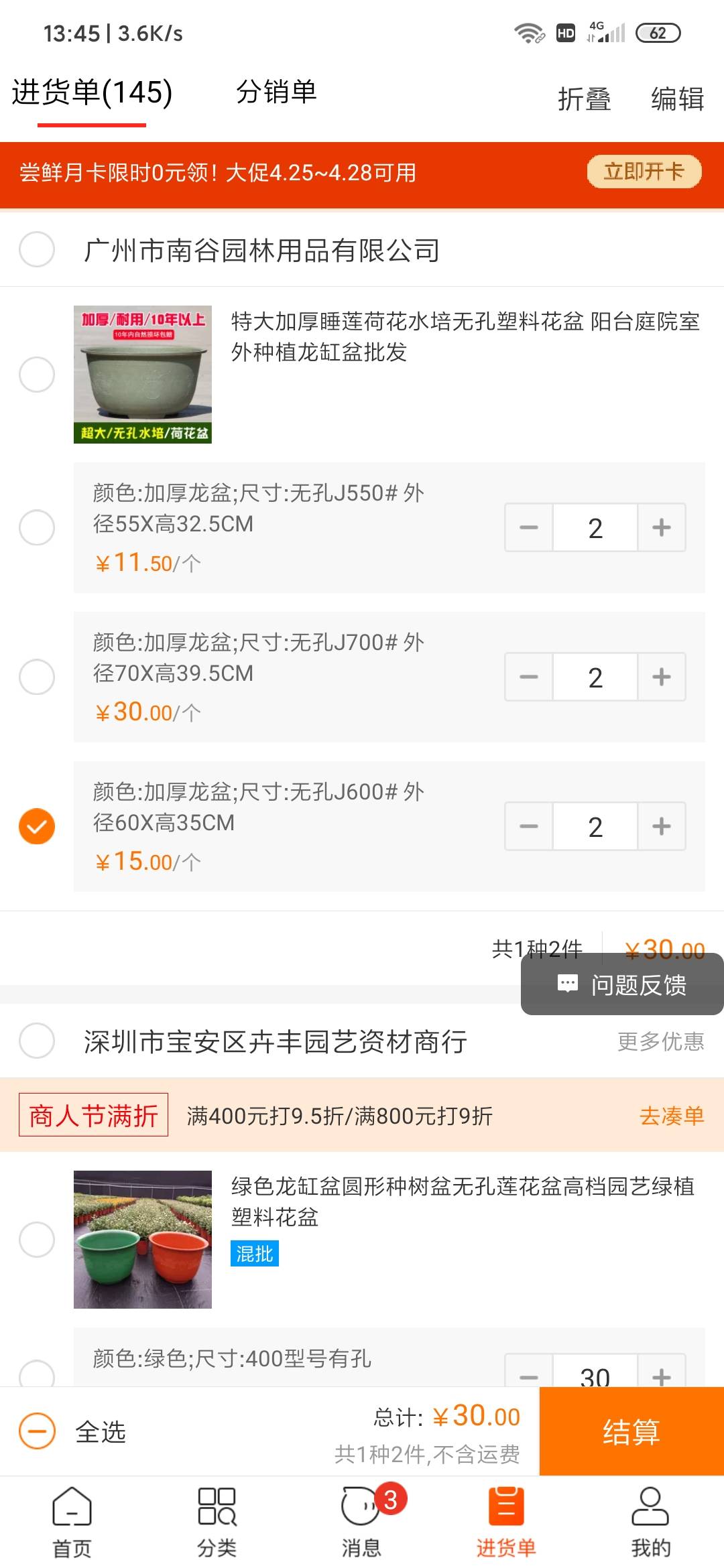Image resolution: width=724 pixels, height=1568 pixels.
Task: Open the 特大加厚睡莲荷花水培 flower pot product
Action: (465, 336)
